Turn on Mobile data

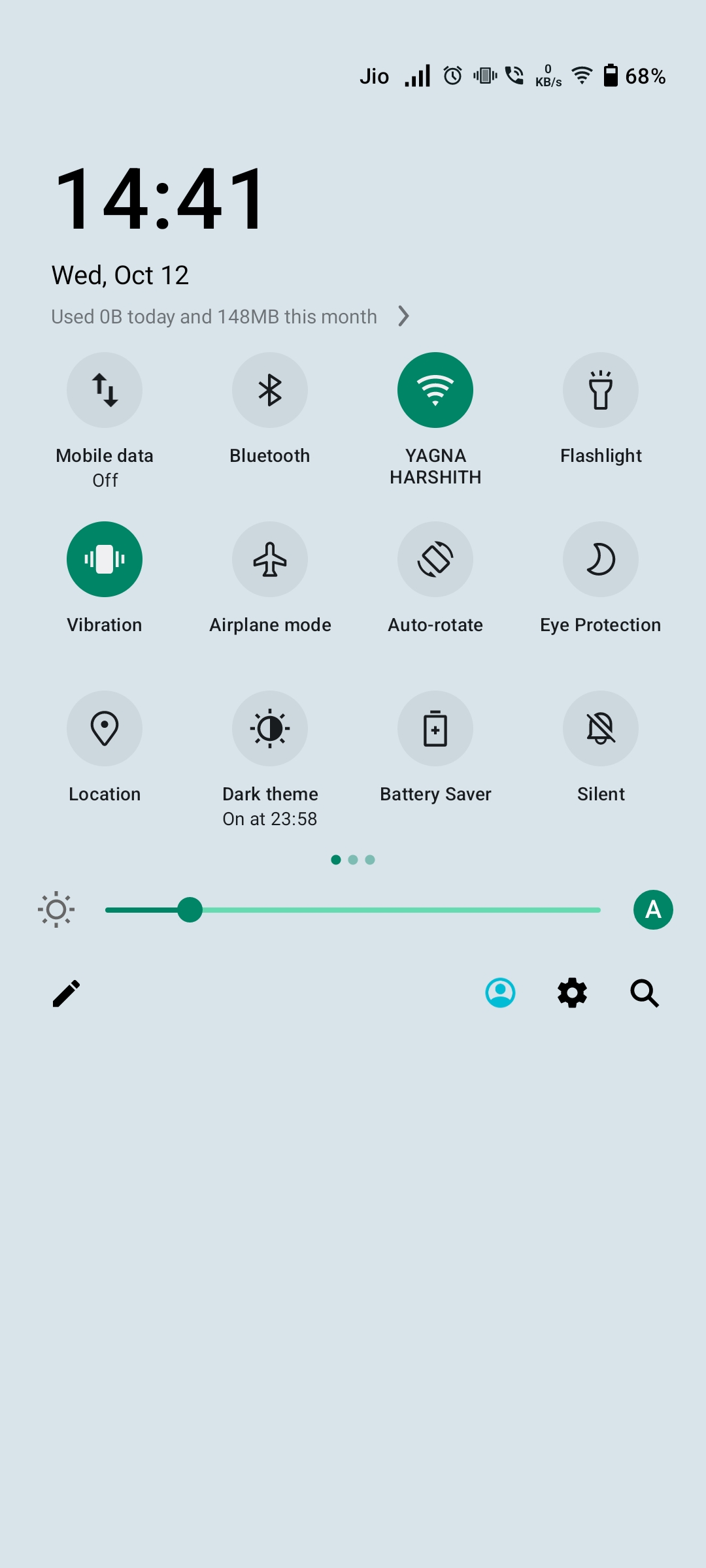click(x=105, y=390)
